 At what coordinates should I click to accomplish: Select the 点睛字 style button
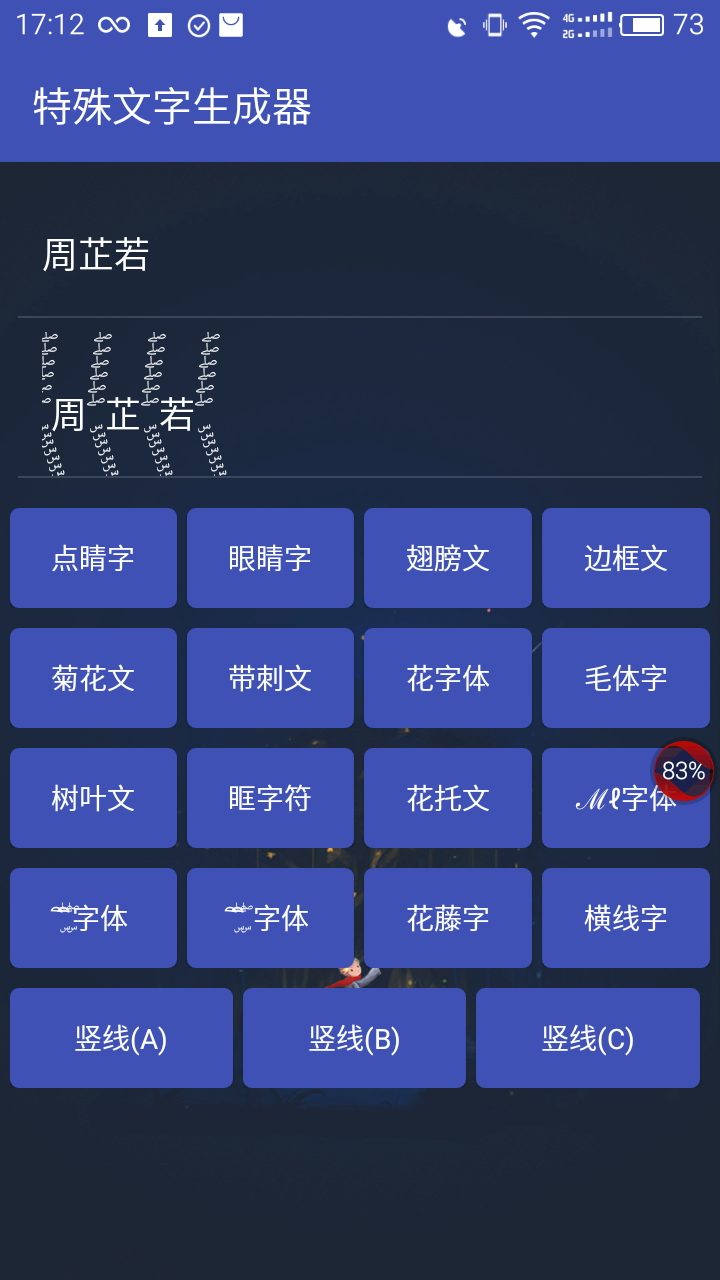coord(92,557)
